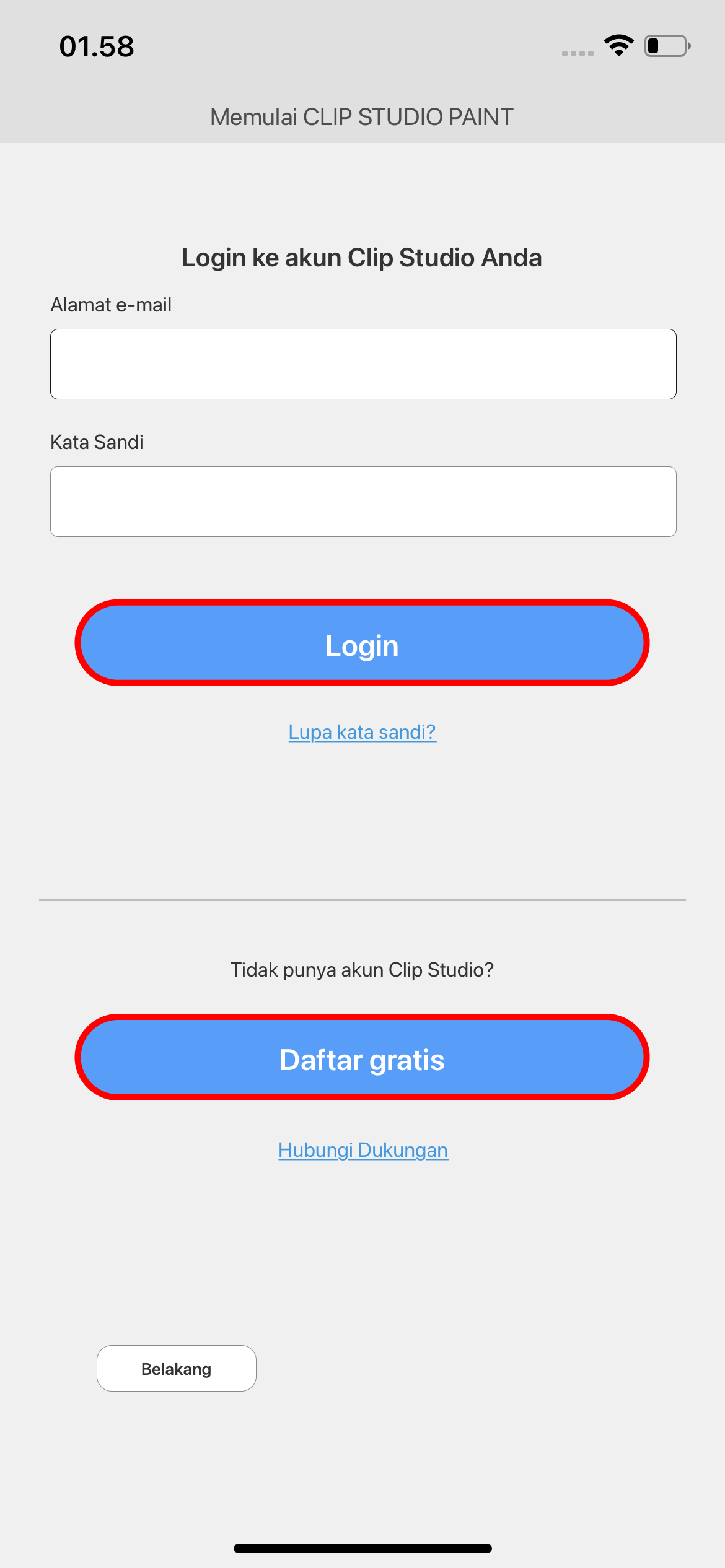725x1568 pixels.
Task: Open the Lupa kata sandi link
Action: pos(362,731)
